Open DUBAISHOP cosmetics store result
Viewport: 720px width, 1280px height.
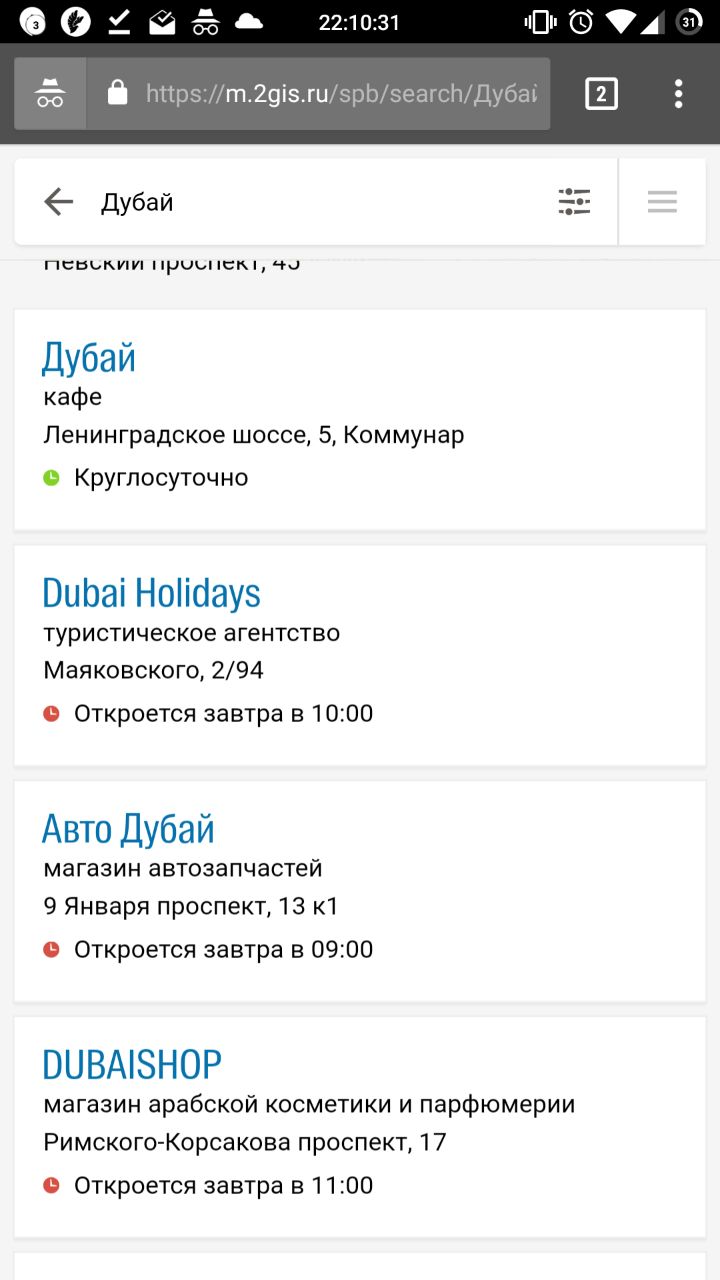132,1065
